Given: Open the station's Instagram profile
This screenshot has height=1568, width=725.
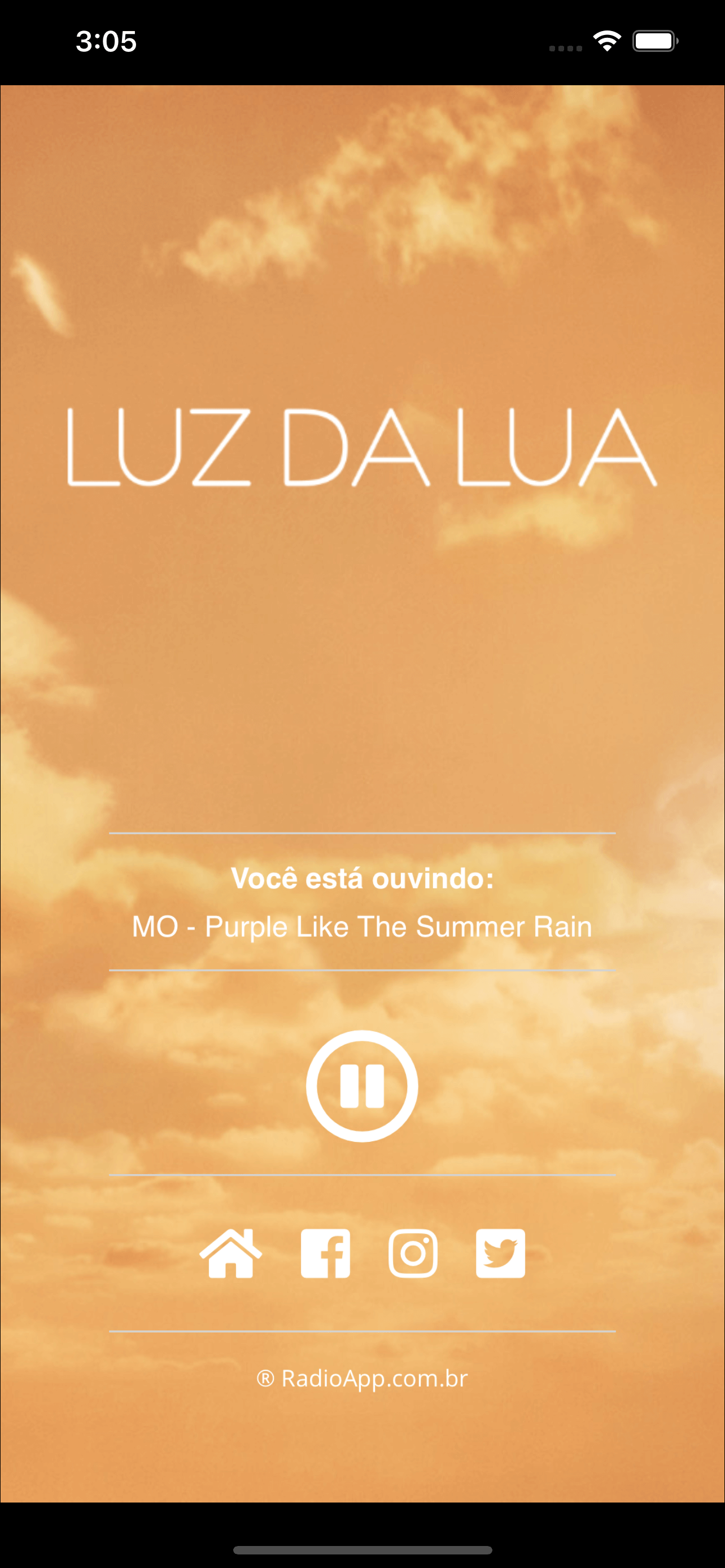Looking at the screenshot, I should click(x=413, y=1253).
